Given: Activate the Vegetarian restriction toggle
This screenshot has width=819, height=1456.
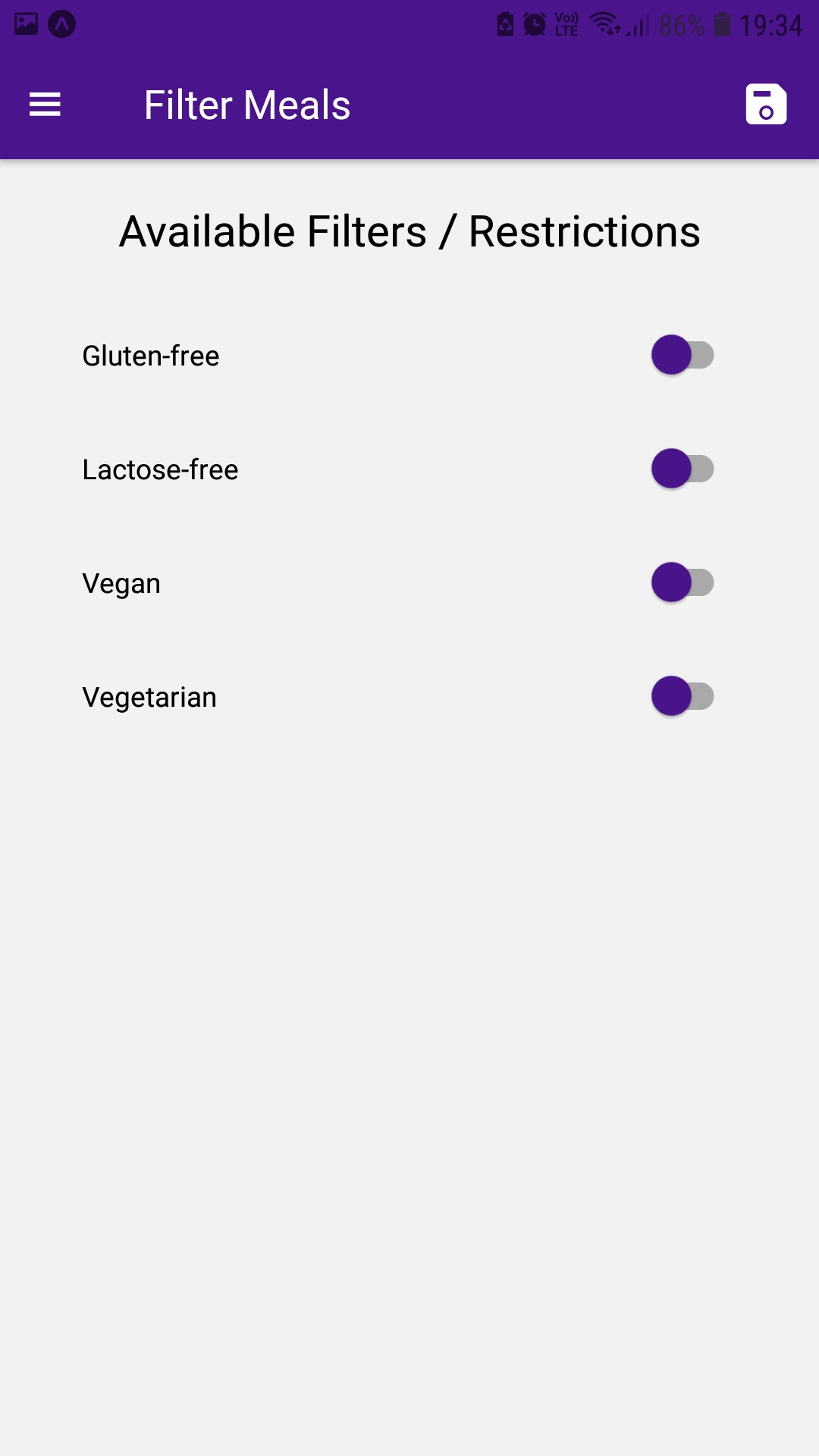Looking at the screenshot, I should [x=681, y=696].
